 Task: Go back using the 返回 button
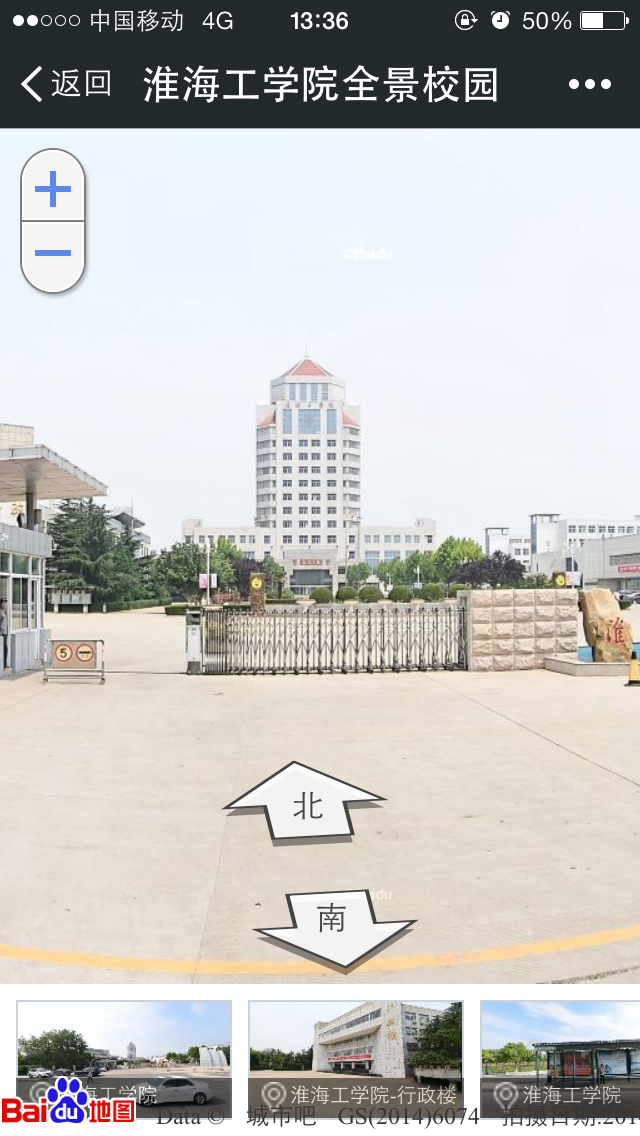click(x=66, y=84)
